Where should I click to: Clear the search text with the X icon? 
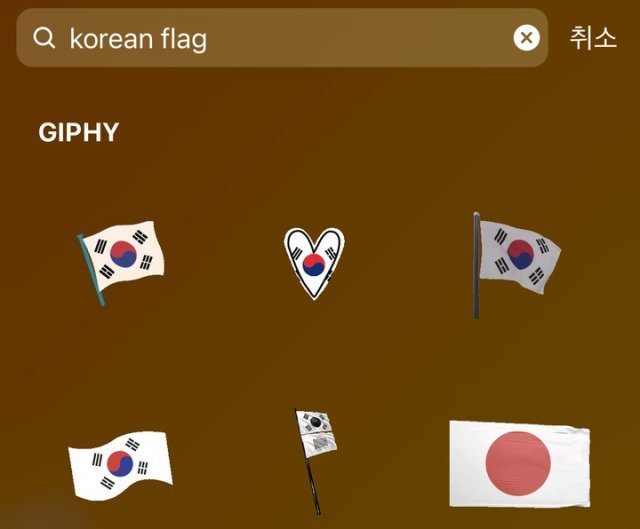coord(526,38)
